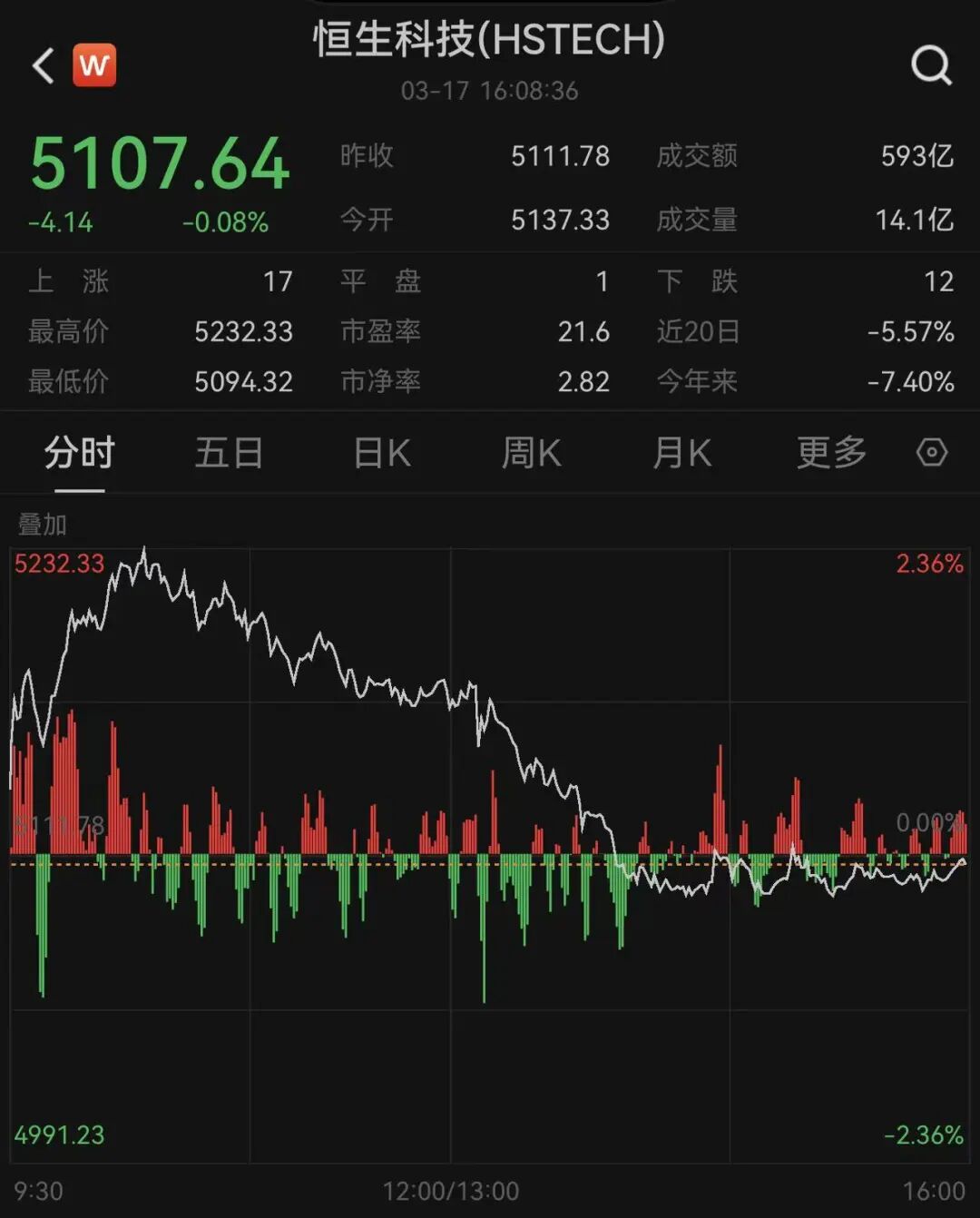The width and height of the screenshot is (980, 1218).
Task: Select the 分时 chart tab
Action: (x=80, y=452)
